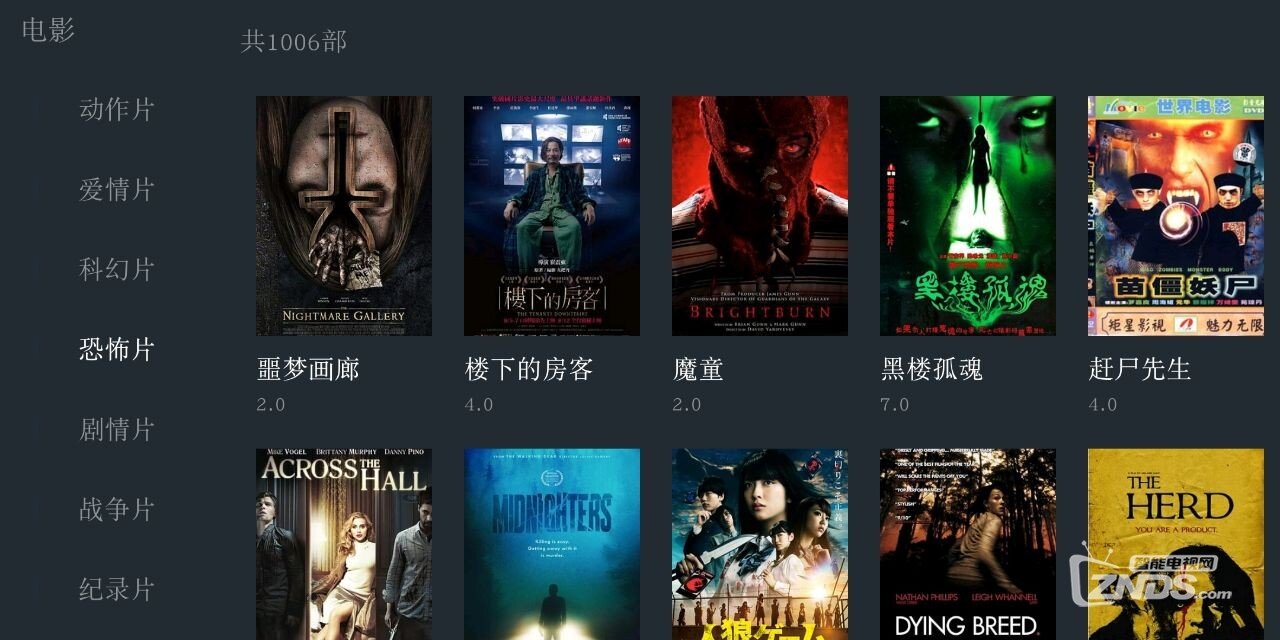
Task: Go to the 战争片 category
Action: pos(117,509)
